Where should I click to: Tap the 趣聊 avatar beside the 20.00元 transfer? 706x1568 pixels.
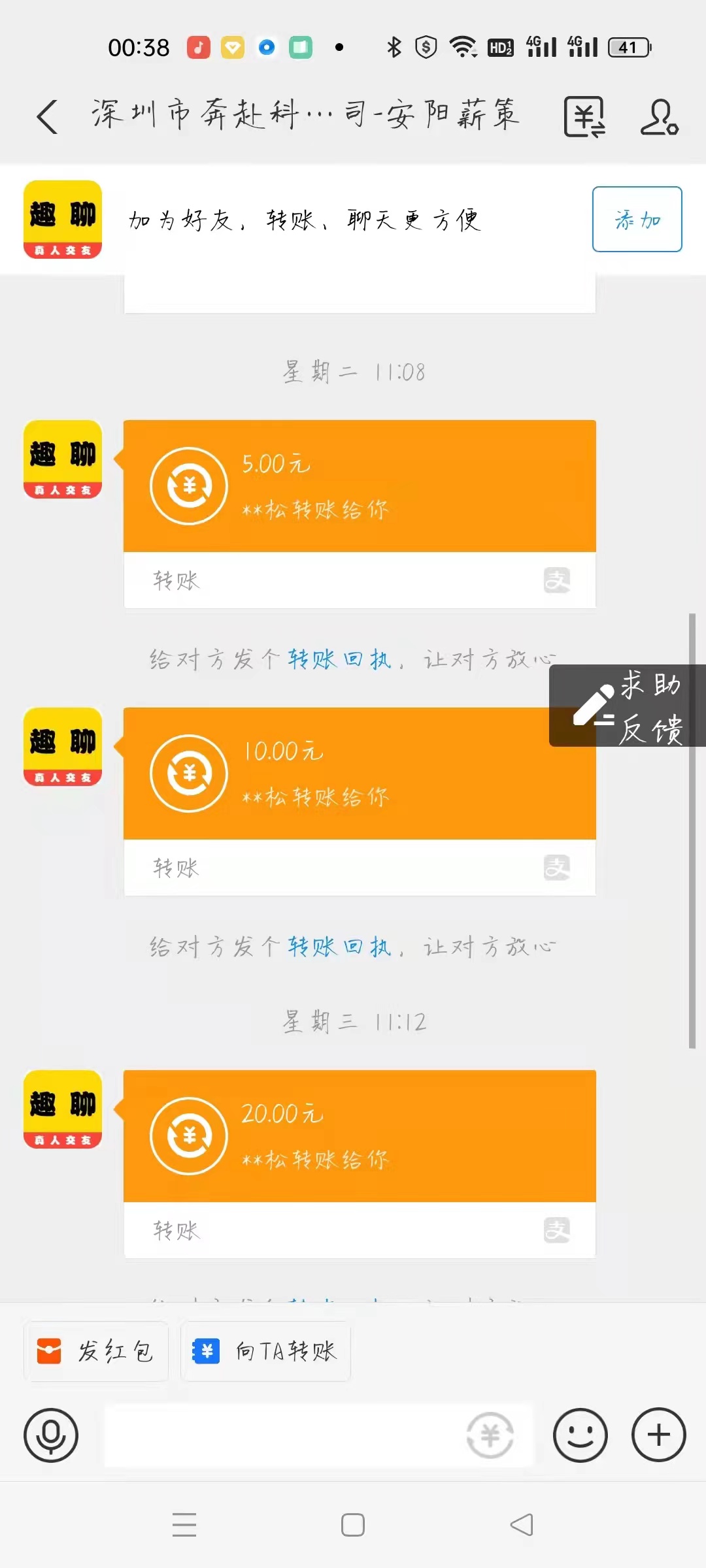pyautogui.click(x=62, y=1111)
